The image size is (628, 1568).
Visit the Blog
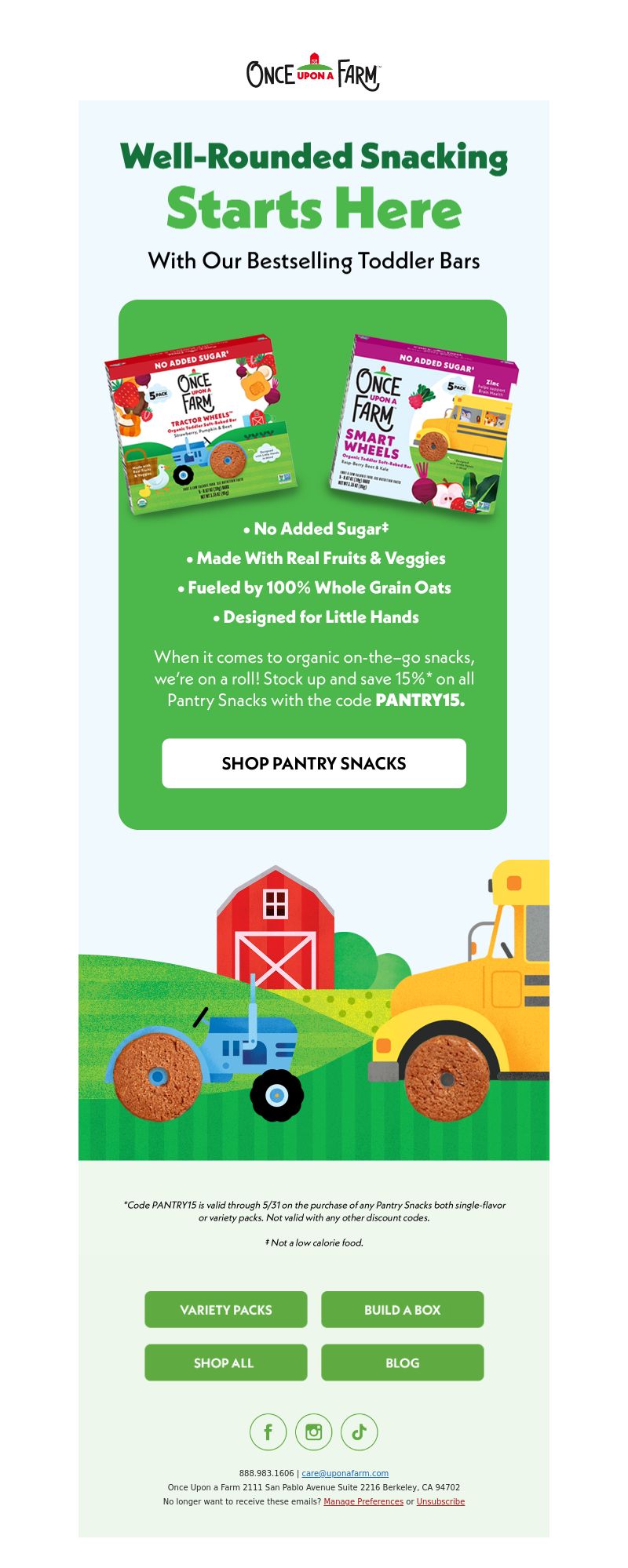coord(402,1362)
